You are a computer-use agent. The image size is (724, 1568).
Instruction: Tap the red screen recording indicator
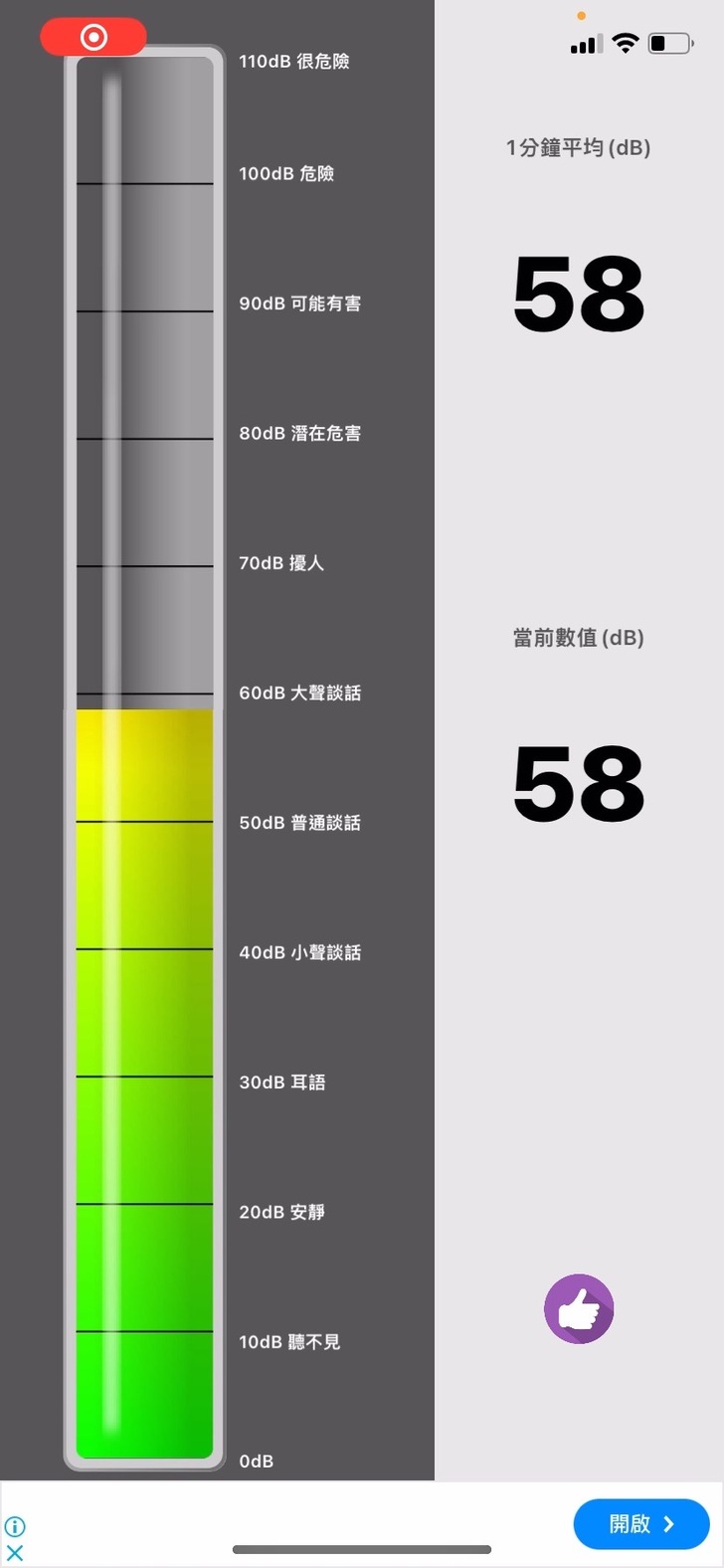(93, 38)
